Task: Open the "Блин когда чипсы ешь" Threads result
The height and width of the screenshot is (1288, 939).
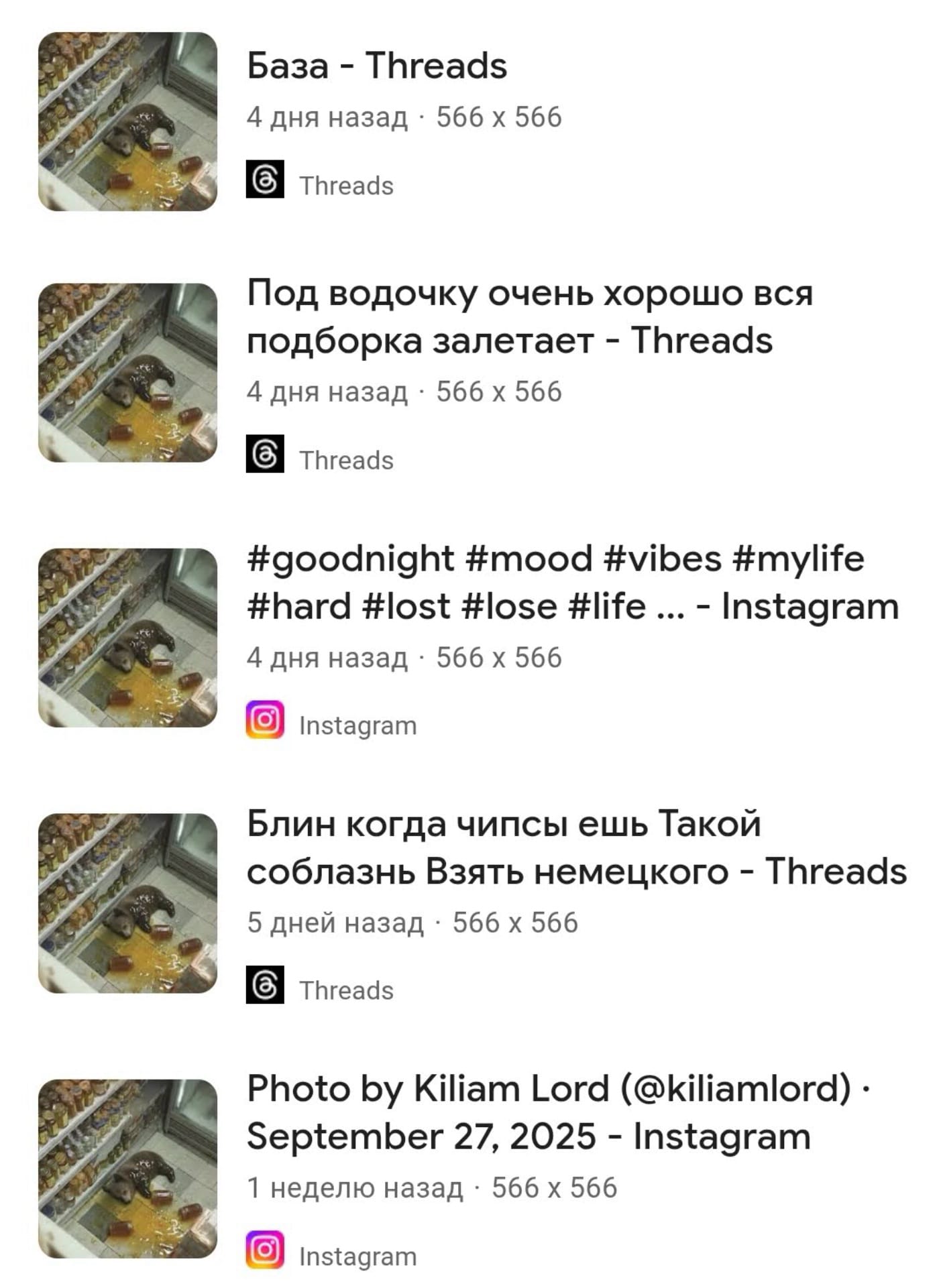Action: [x=575, y=847]
